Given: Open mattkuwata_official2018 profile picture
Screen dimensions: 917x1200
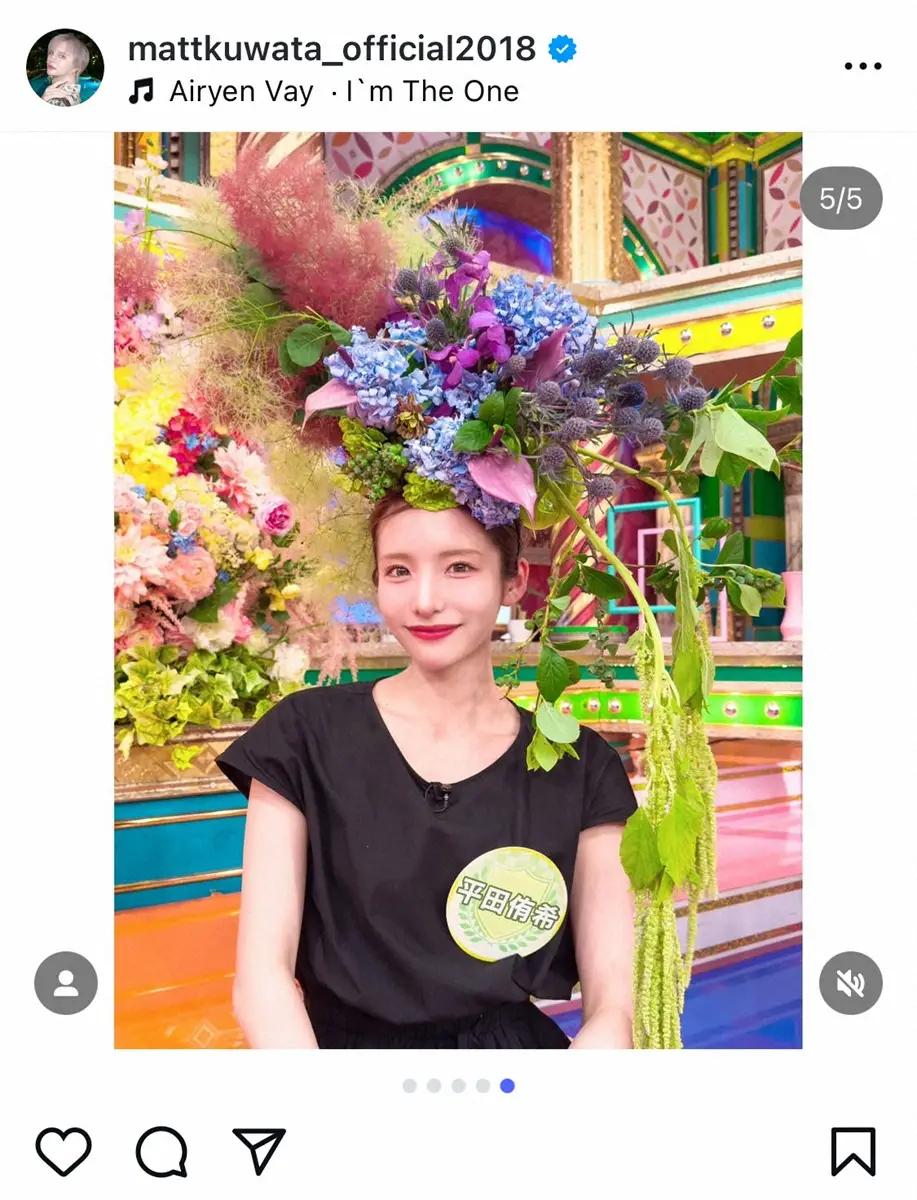Looking at the screenshot, I should click(65, 68).
